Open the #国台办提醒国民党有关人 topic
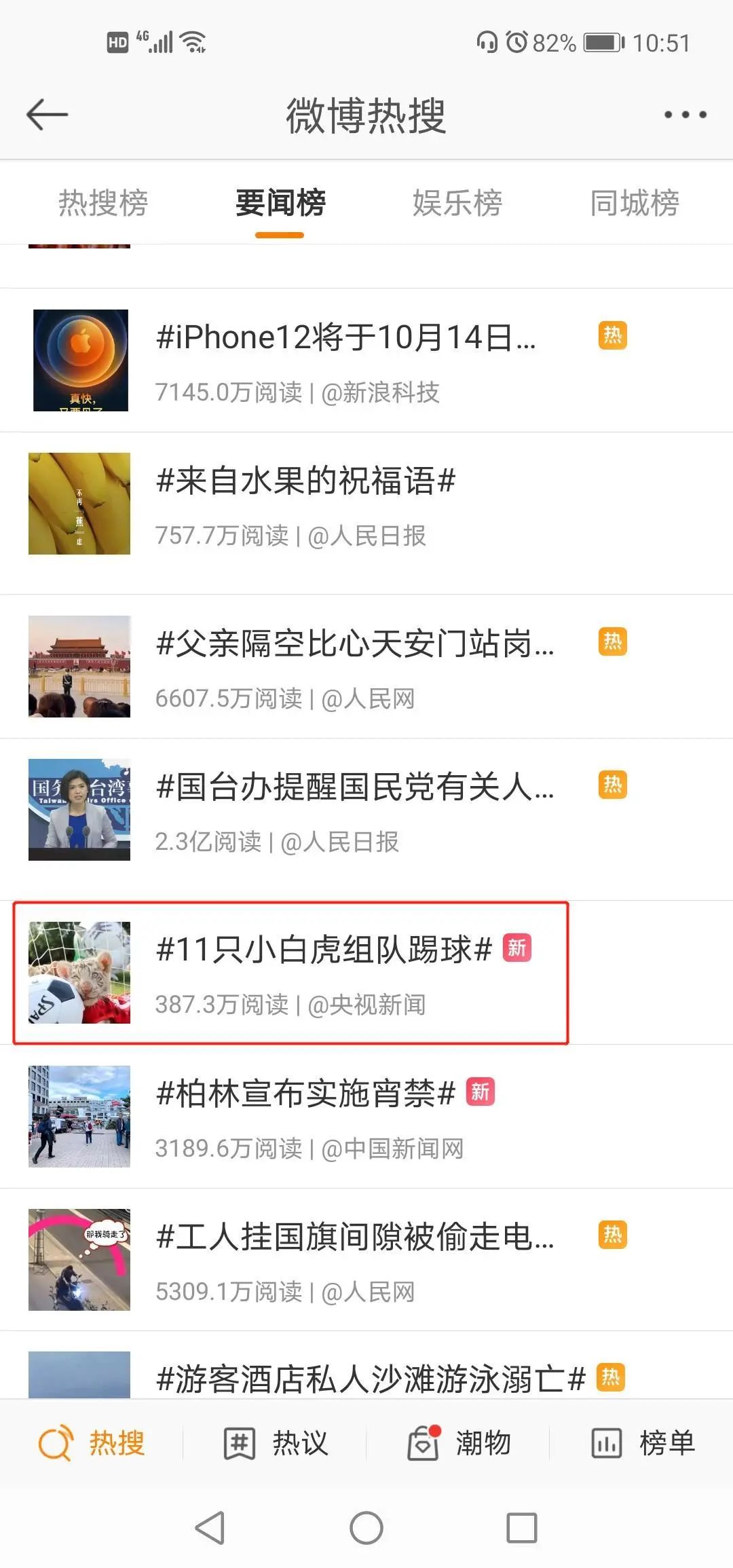This screenshot has width=733, height=1568. tap(354, 787)
